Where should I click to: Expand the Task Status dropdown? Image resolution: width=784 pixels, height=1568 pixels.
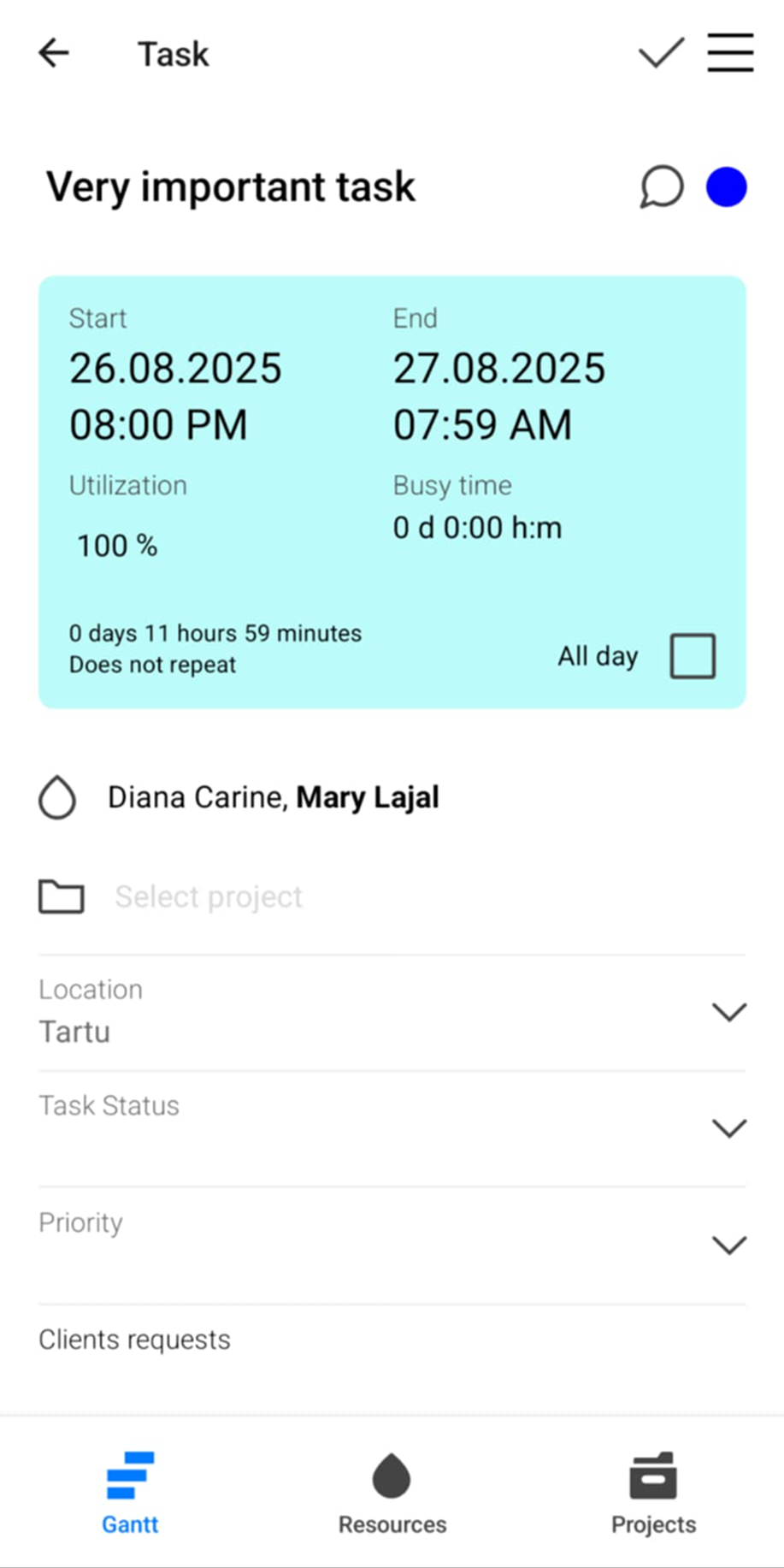pos(728,1128)
